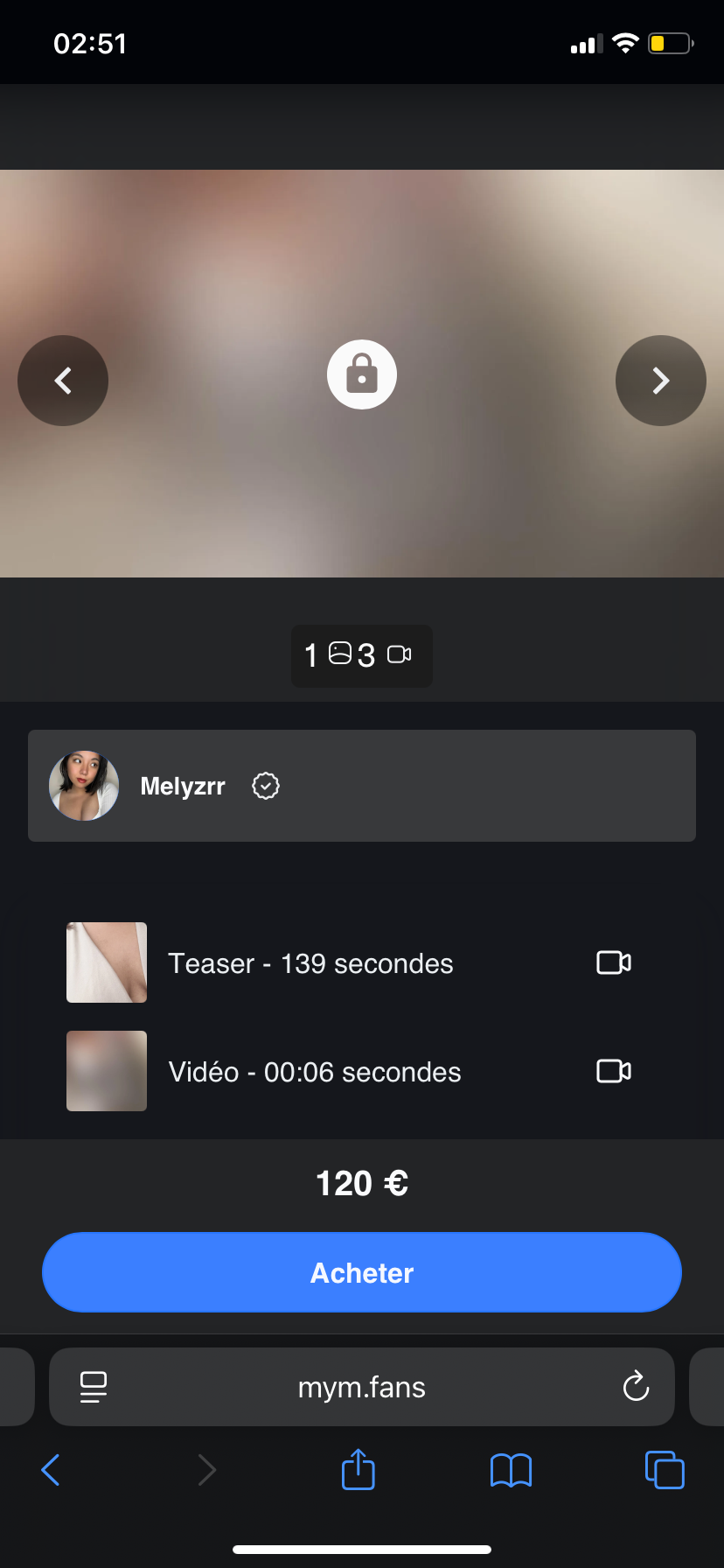Go to the previous media item
Image resolution: width=724 pixels, height=1568 pixels.
point(63,381)
